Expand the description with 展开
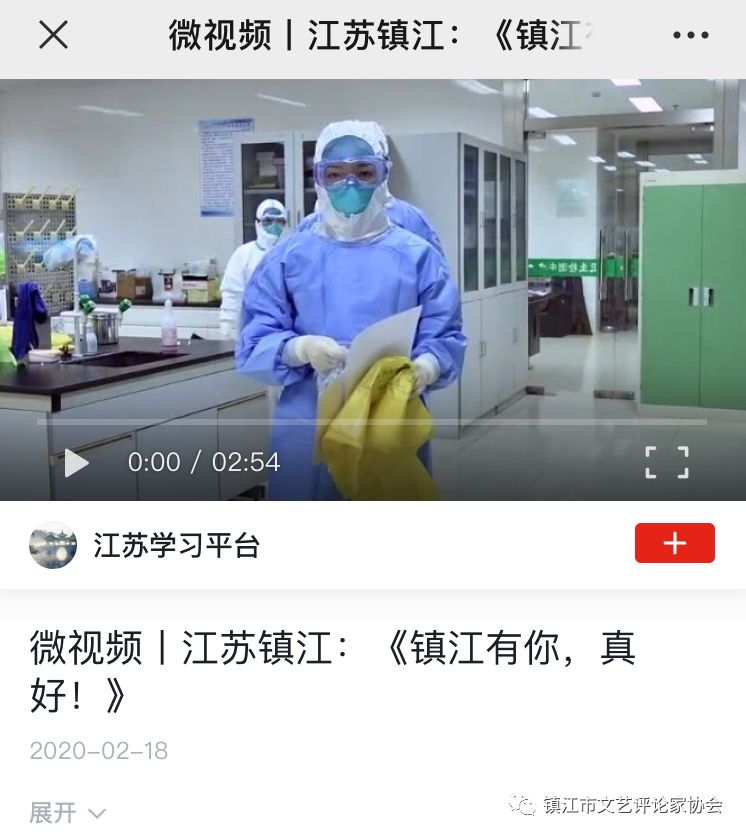Image resolution: width=746 pixels, height=837 pixels. (x=67, y=812)
